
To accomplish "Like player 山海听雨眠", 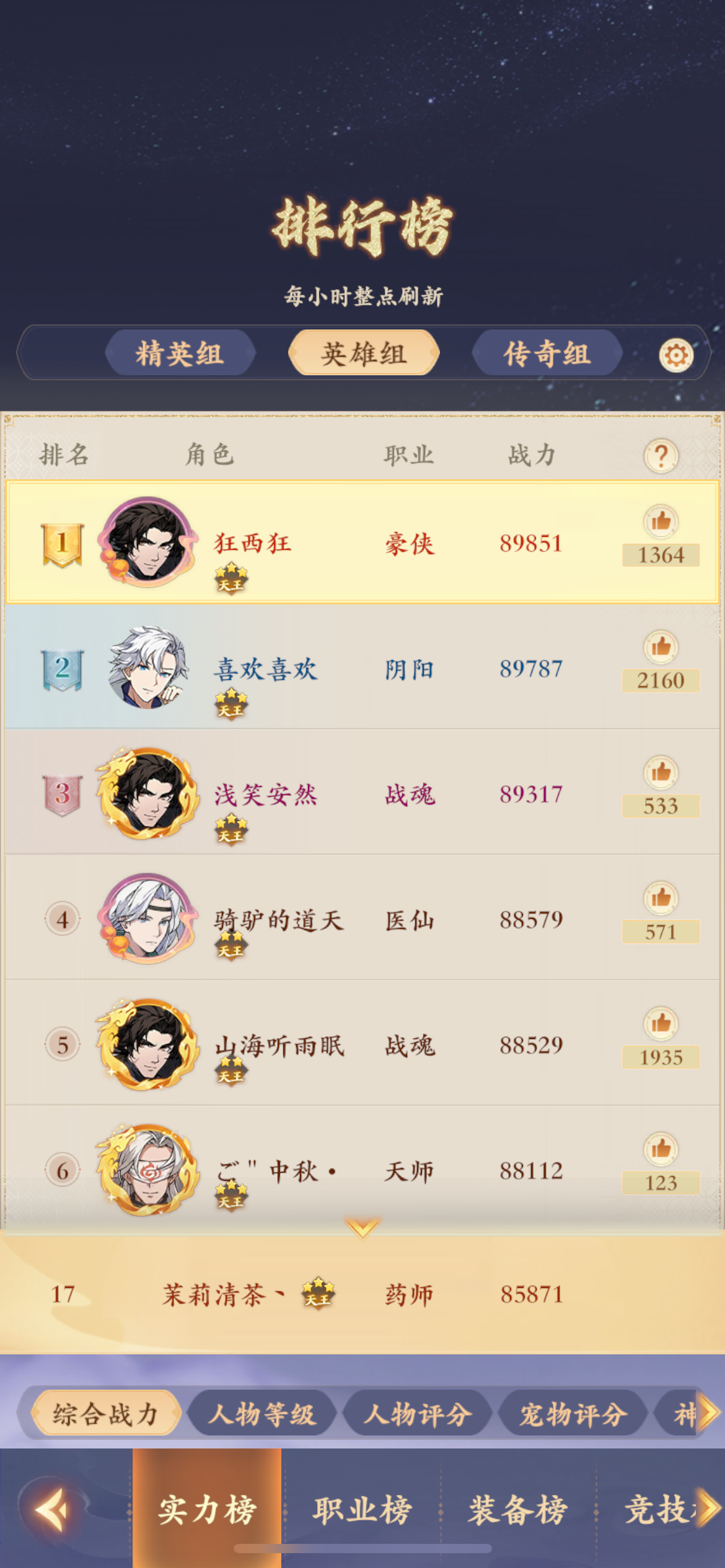I will 661,1023.
